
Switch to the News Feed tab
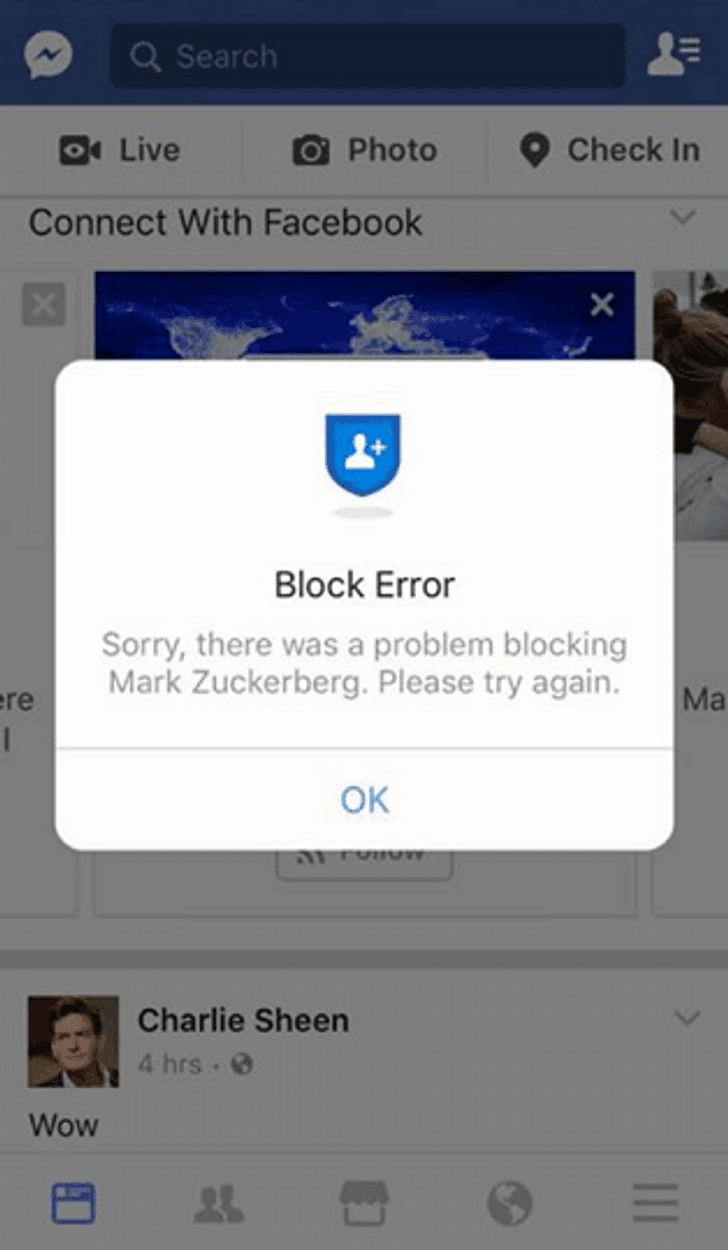[x=73, y=1202]
